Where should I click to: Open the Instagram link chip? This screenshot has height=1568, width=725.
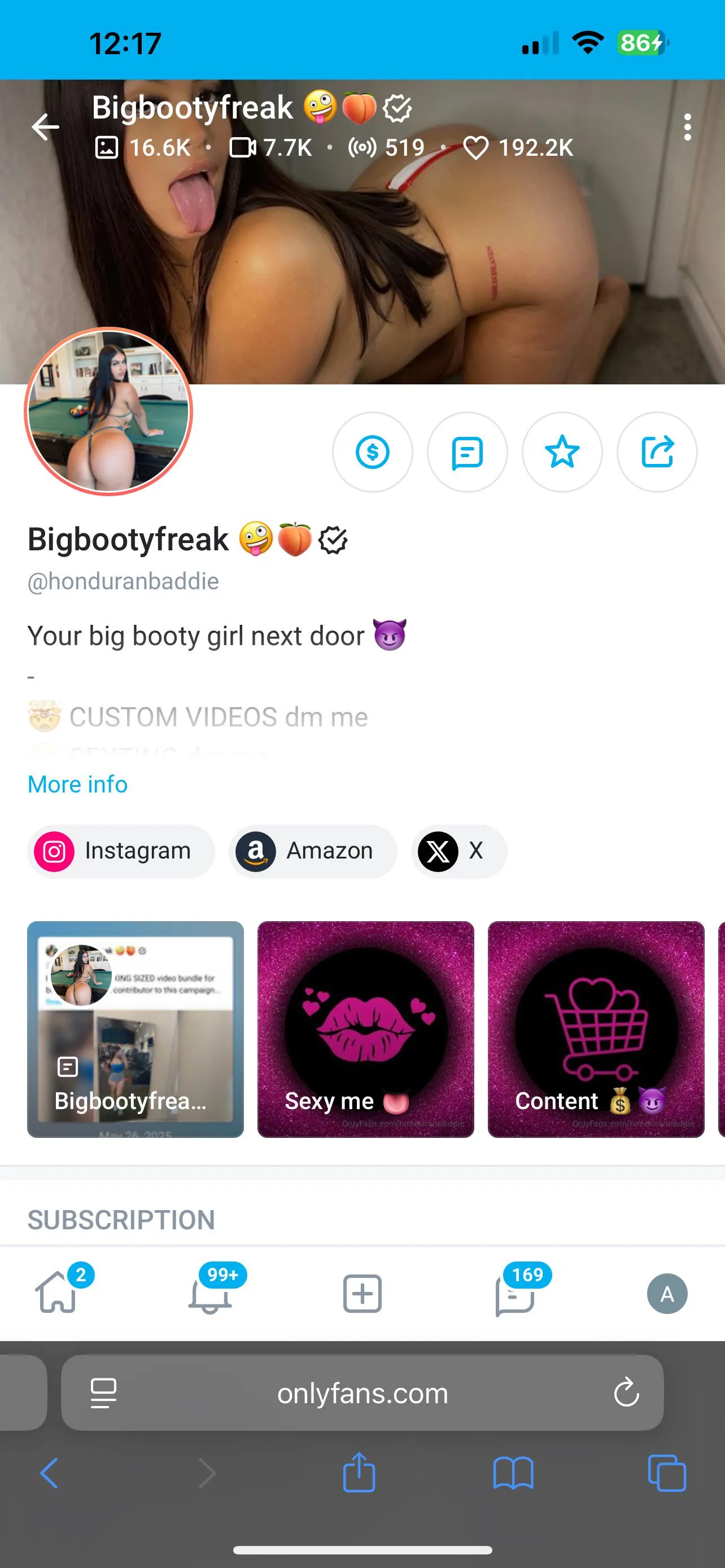[121, 851]
